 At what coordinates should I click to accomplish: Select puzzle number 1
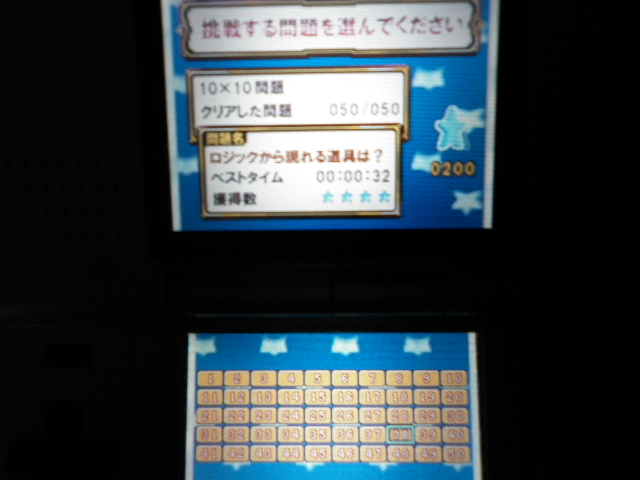coord(210,378)
